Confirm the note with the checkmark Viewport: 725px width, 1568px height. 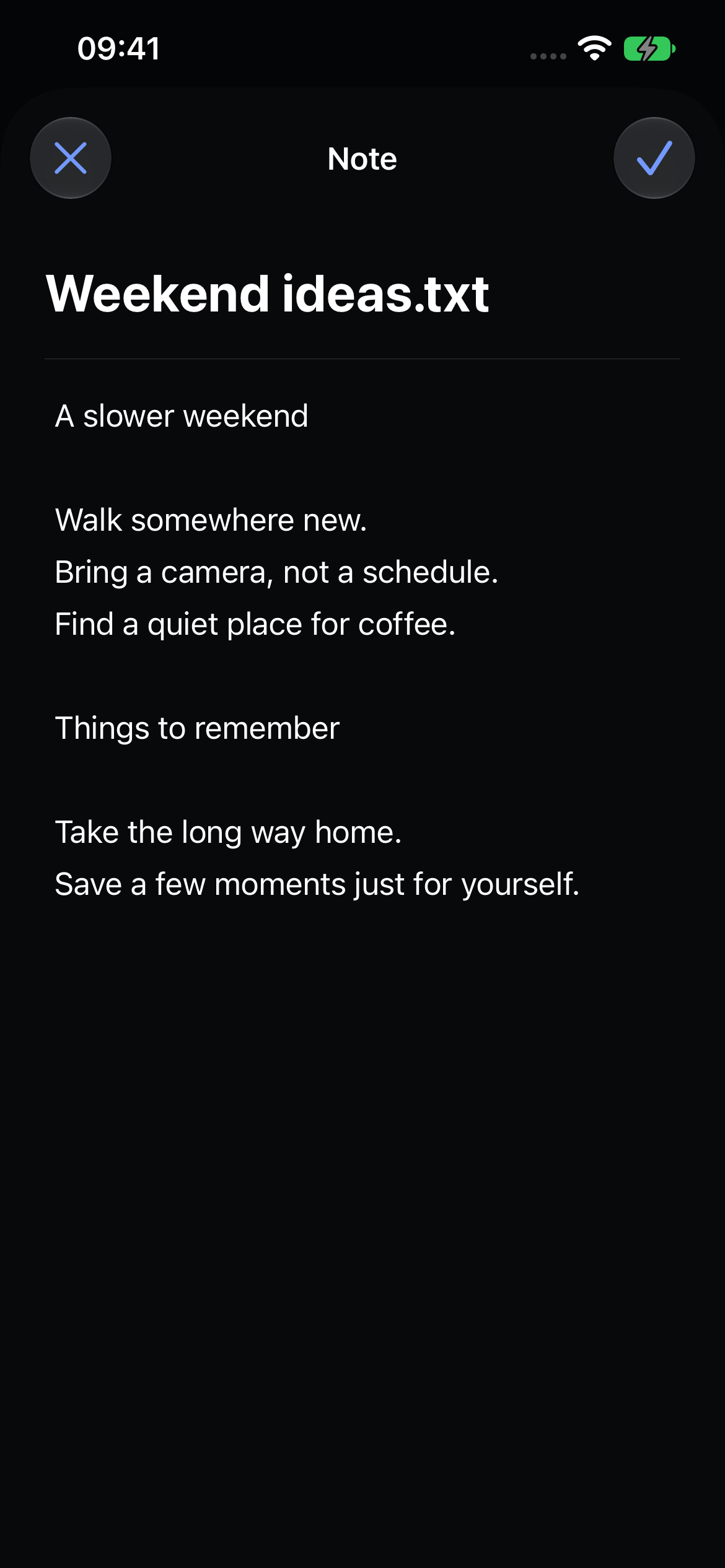point(654,158)
